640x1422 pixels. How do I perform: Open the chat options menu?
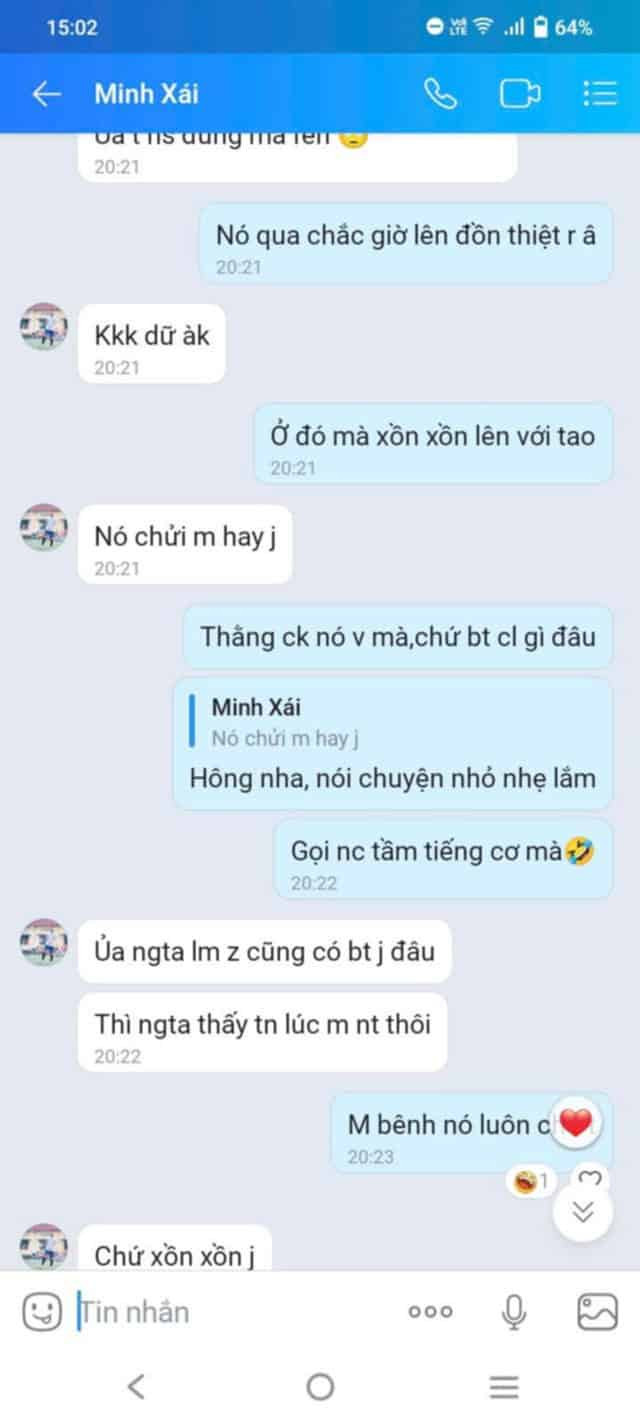(599, 94)
